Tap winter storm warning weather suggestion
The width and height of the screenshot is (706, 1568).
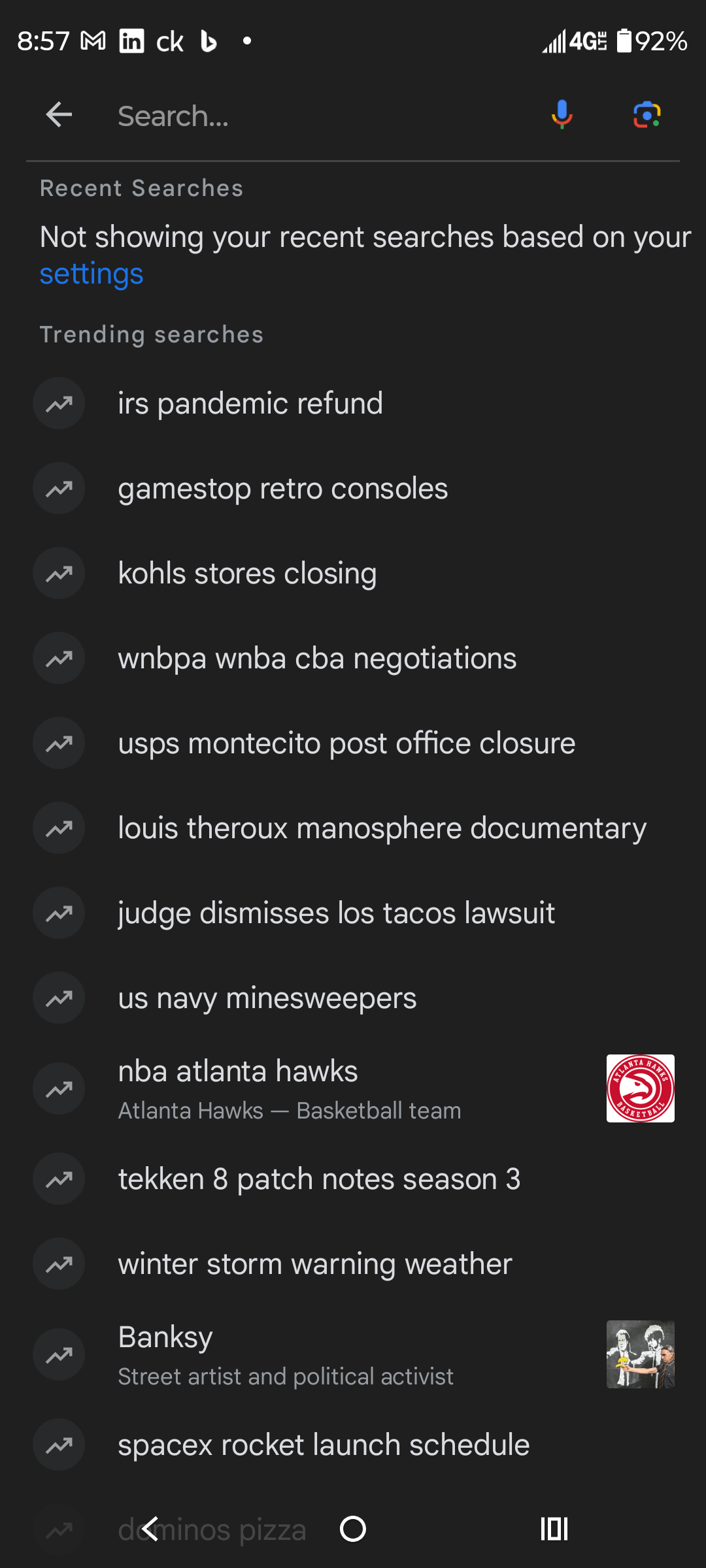(x=314, y=1264)
